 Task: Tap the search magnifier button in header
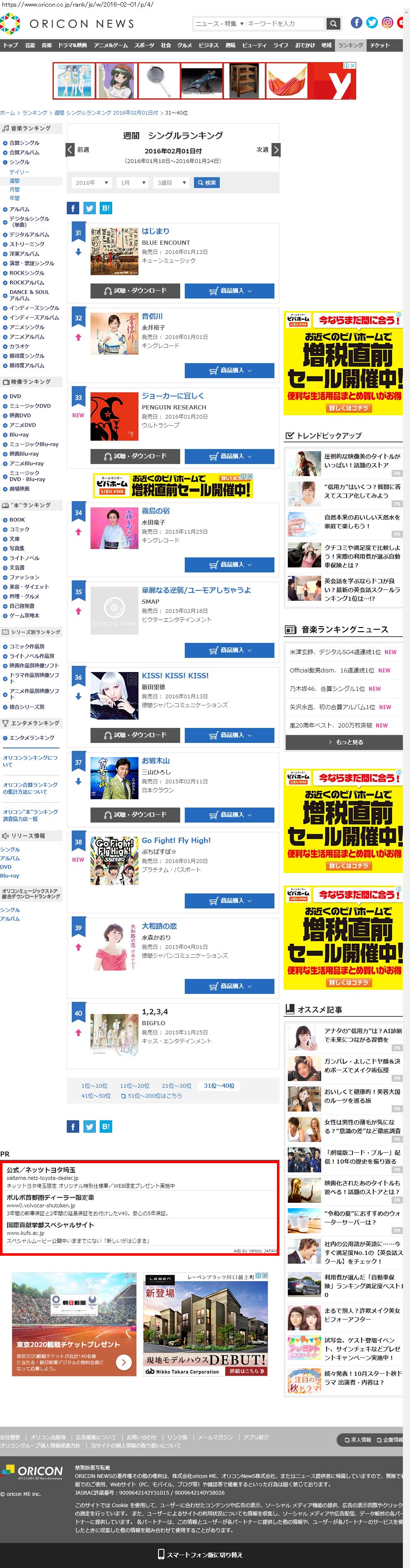pos(333,24)
